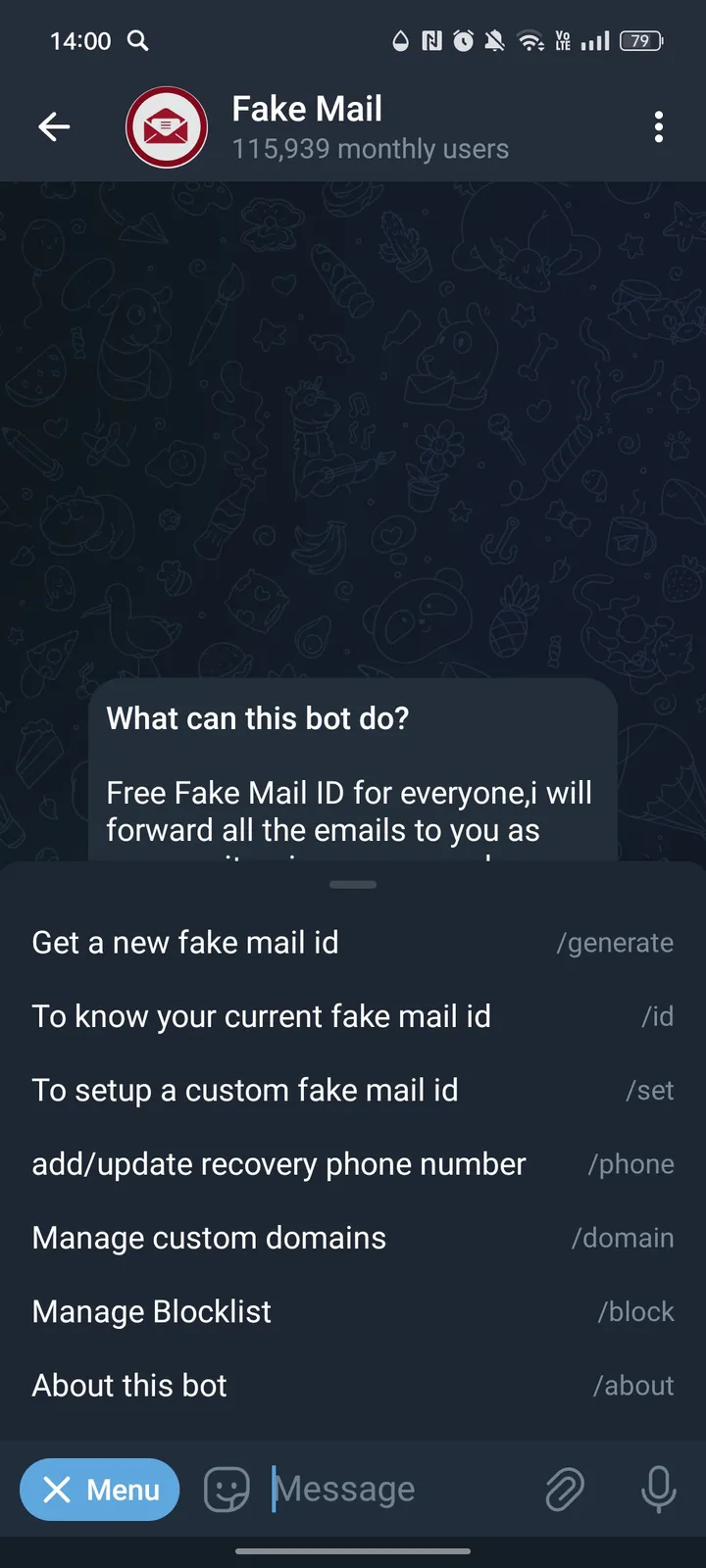Viewport: 706px width, 1568px height.
Task: Tap the Fake Mail bot avatar
Action: [x=166, y=126]
